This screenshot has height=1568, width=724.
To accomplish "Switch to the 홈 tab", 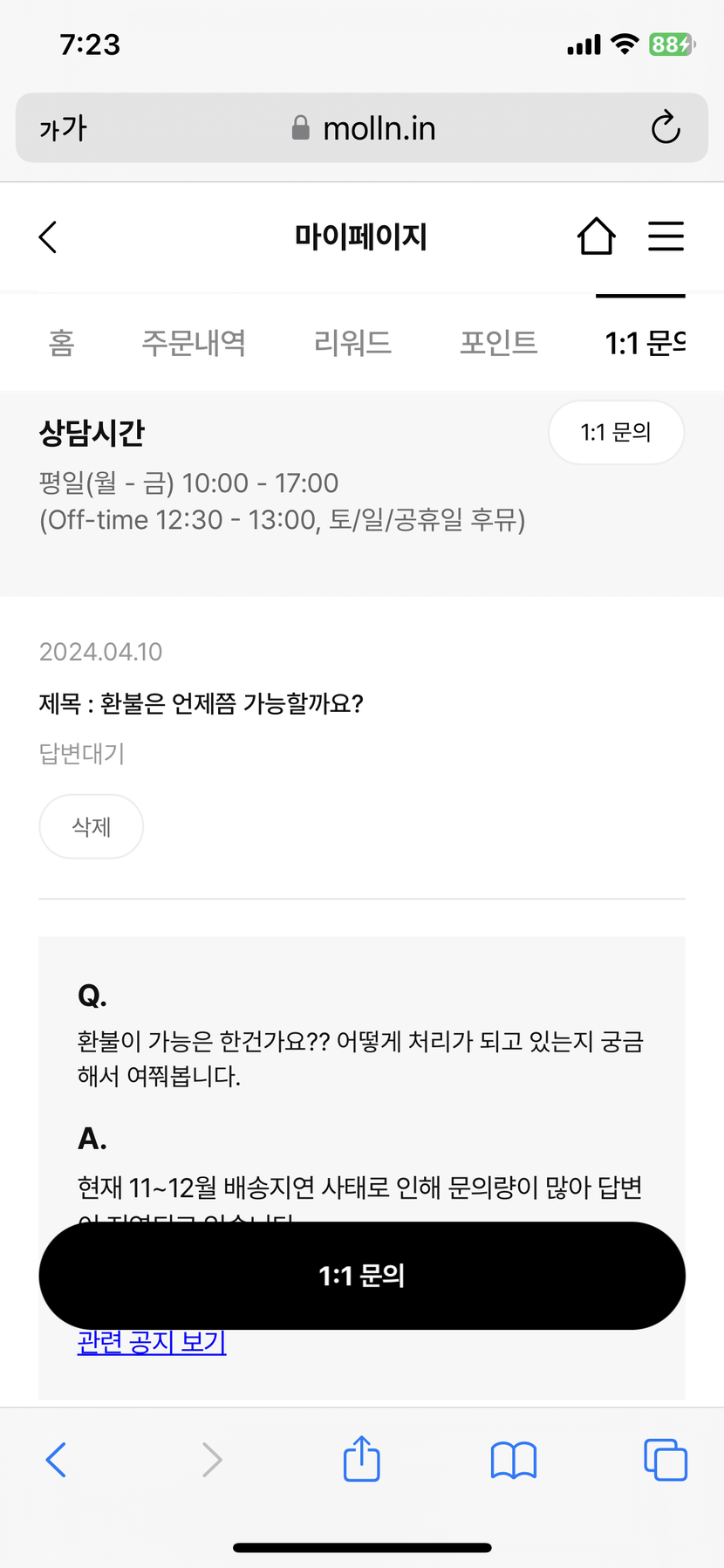I will pos(61,343).
